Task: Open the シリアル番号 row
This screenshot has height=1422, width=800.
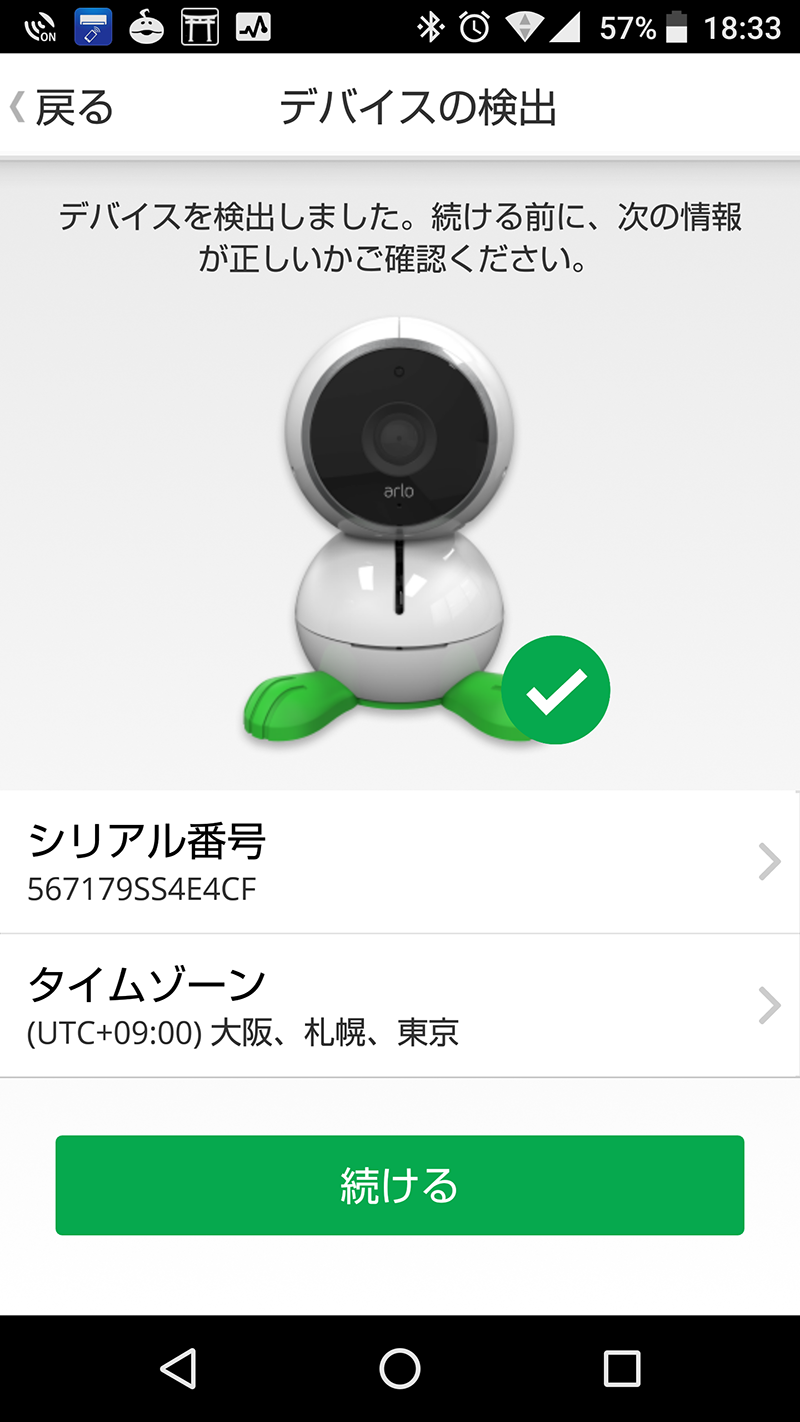Action: 400,862
